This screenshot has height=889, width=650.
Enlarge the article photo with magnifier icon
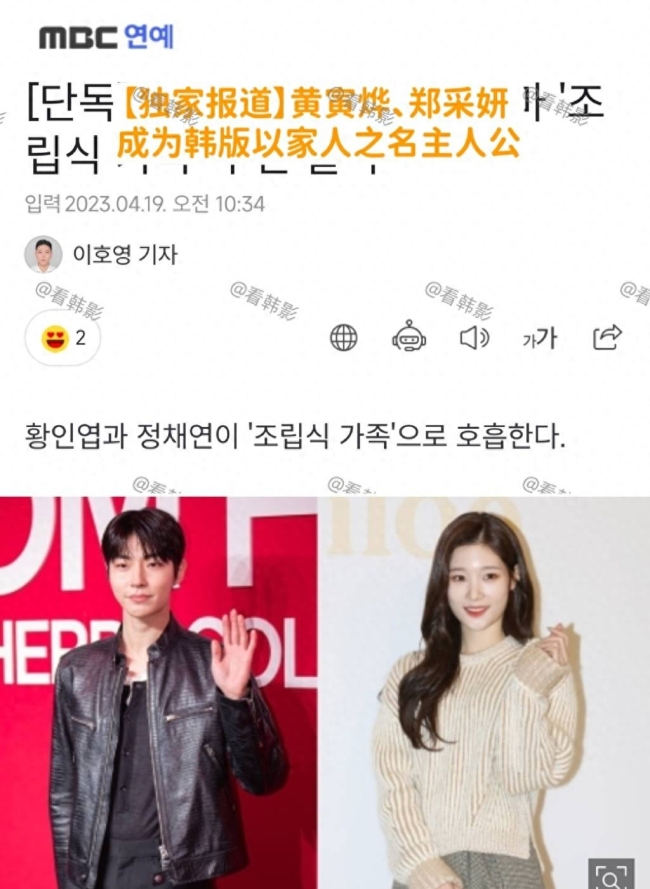coord(611,874)
